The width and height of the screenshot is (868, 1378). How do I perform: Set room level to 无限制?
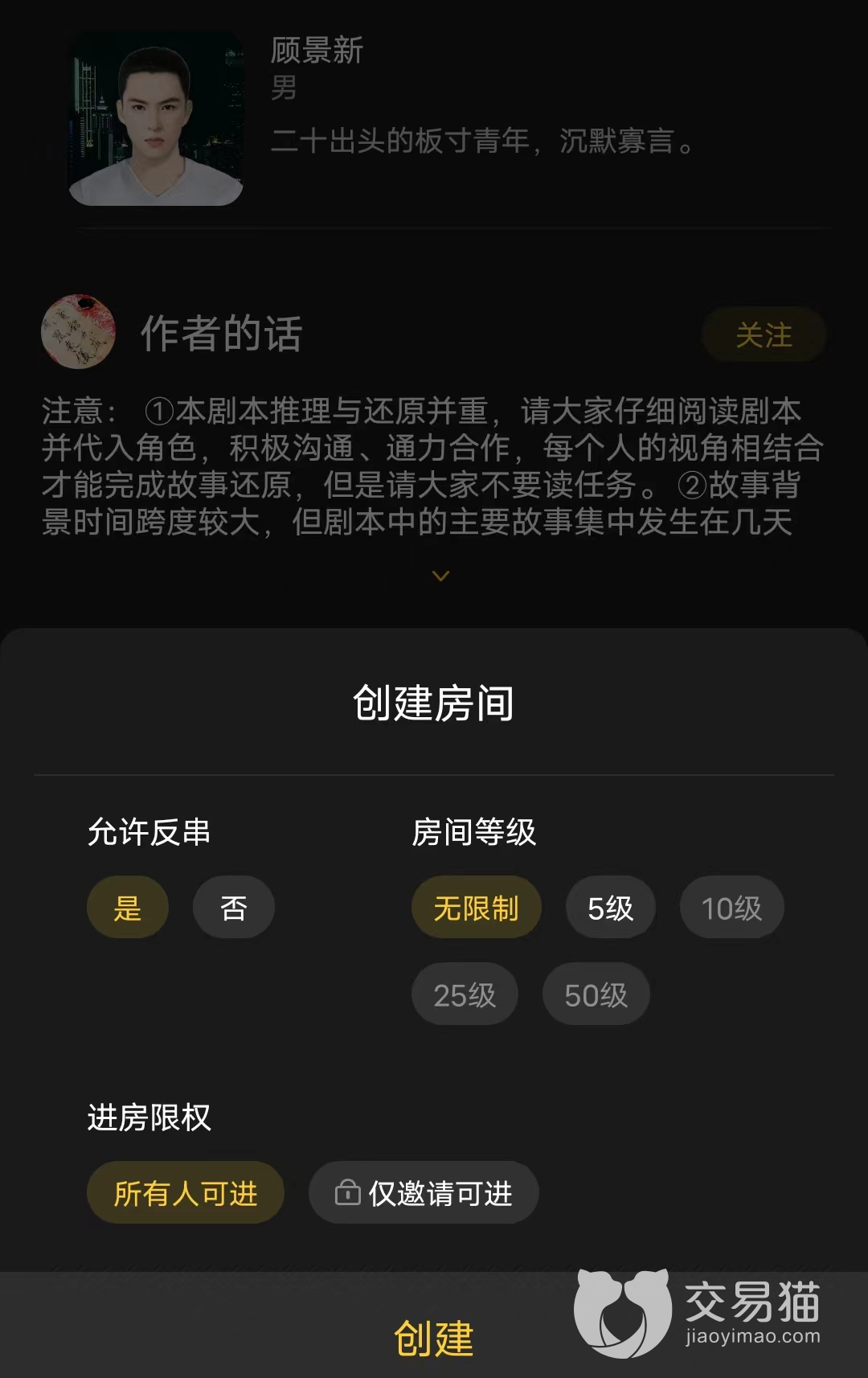(x=476, y=908)
